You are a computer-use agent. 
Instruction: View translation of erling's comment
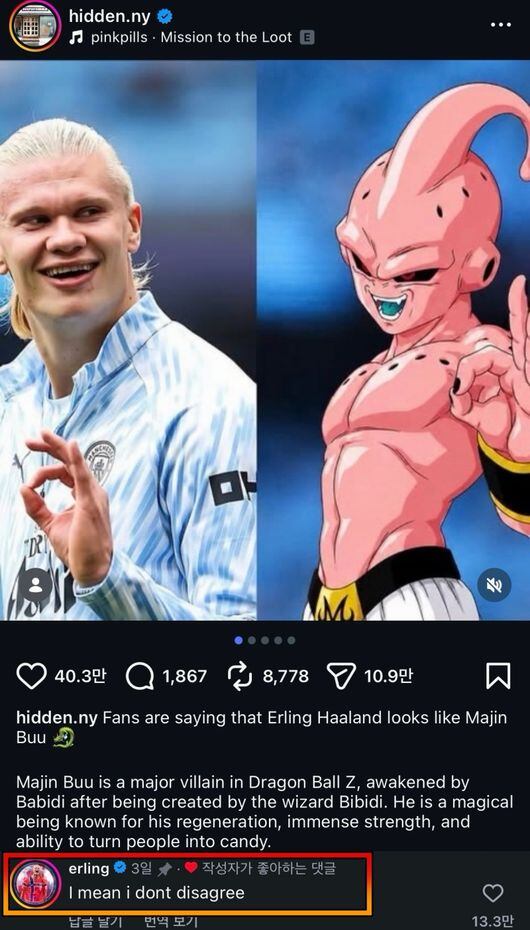click(x=172, y=921)
